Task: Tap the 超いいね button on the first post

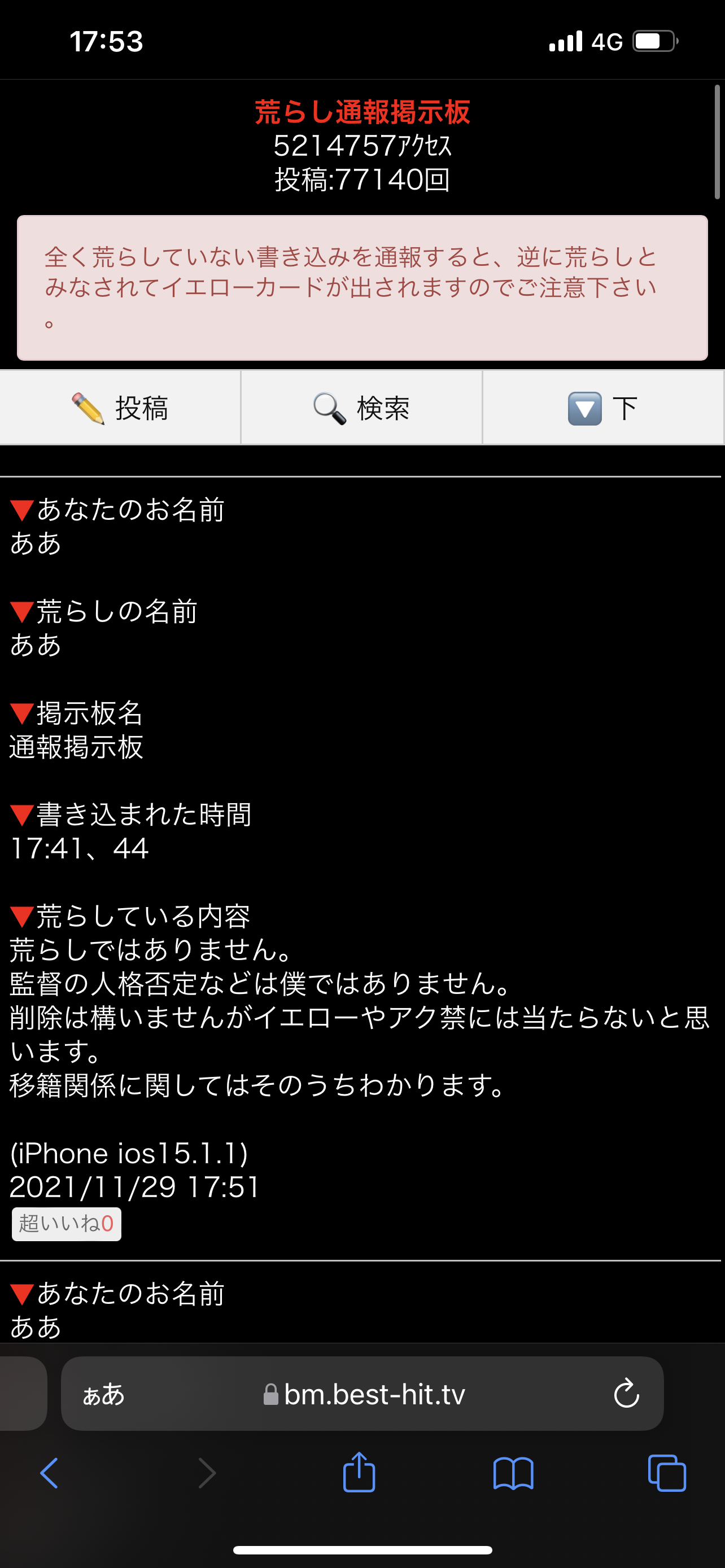Action: (x=67, y=1223)
